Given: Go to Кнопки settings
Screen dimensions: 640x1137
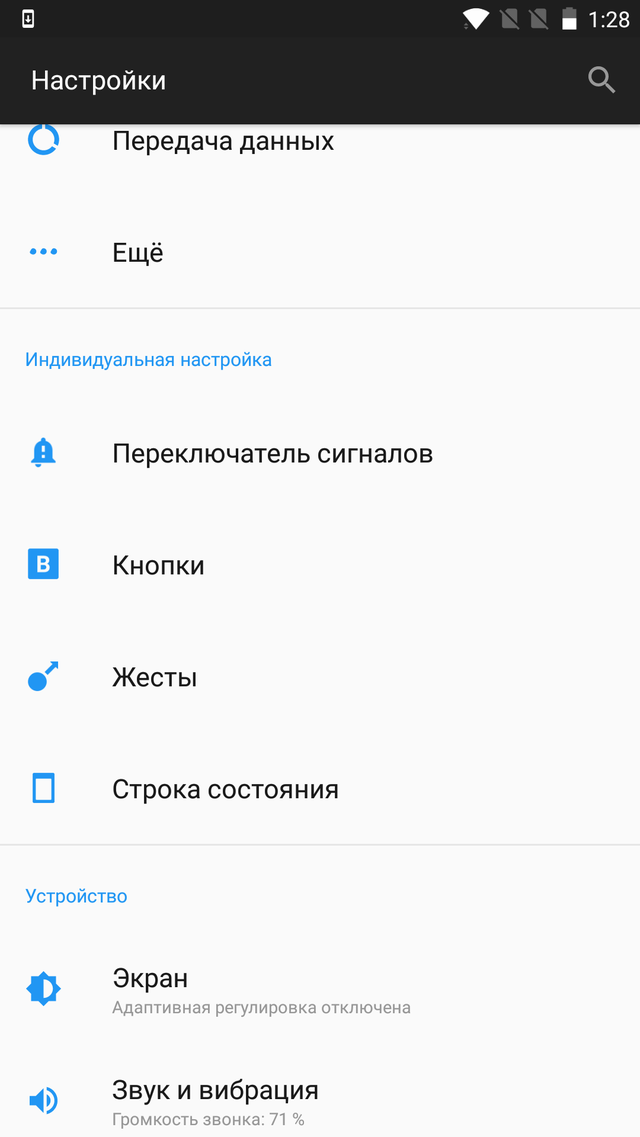Looking at the screenshot, I should 320,565.
